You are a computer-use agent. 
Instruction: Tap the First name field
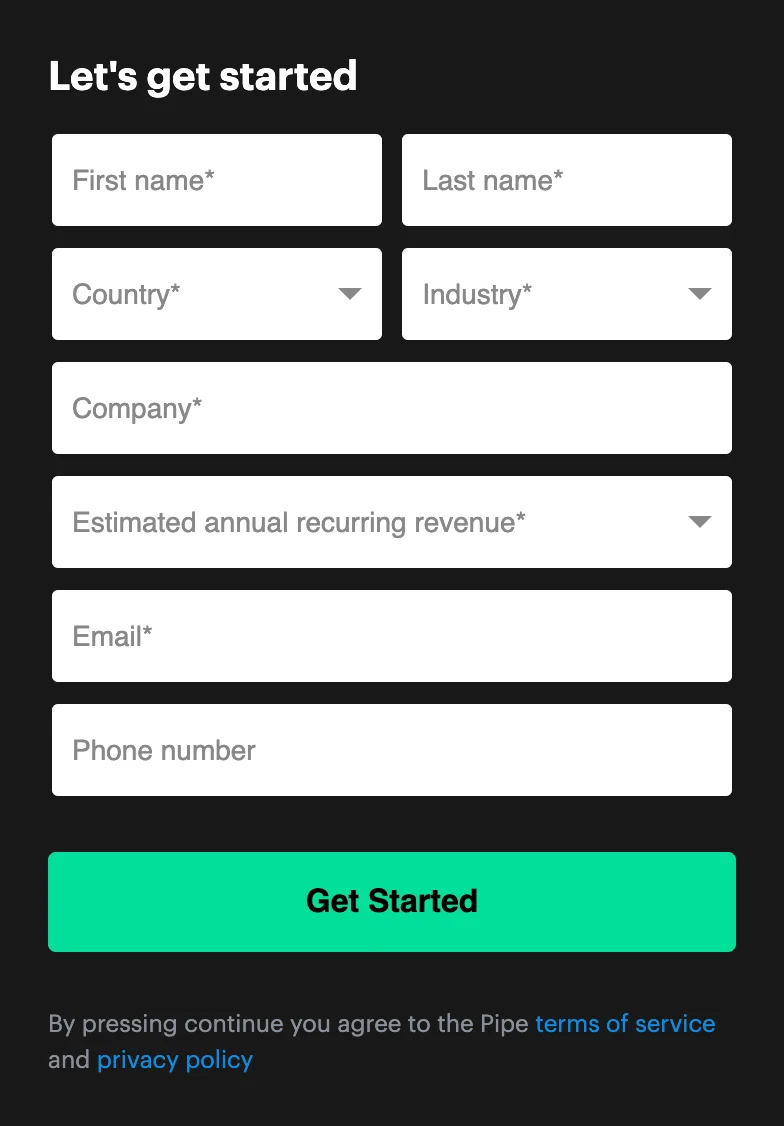click(x=216, y=180)
